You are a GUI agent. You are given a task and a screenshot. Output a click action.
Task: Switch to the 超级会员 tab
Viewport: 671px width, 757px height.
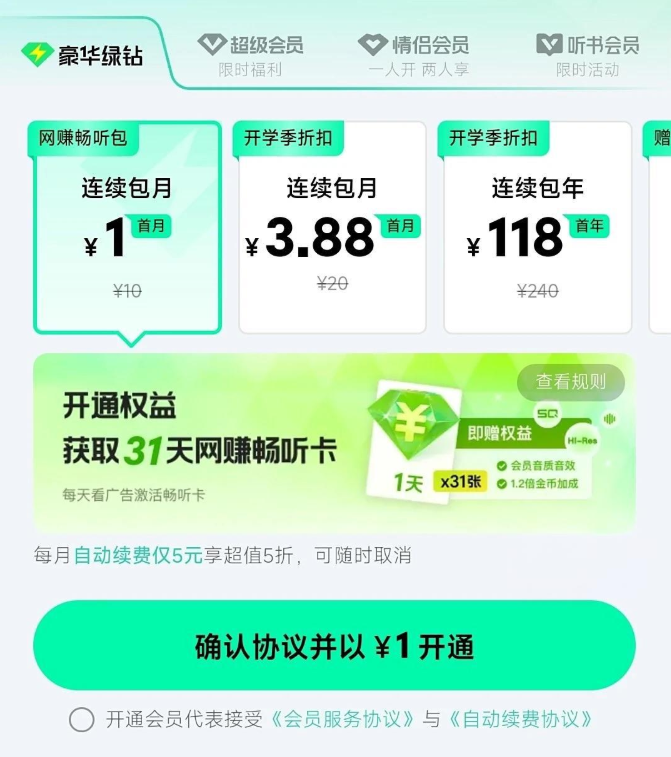(250, 55)
